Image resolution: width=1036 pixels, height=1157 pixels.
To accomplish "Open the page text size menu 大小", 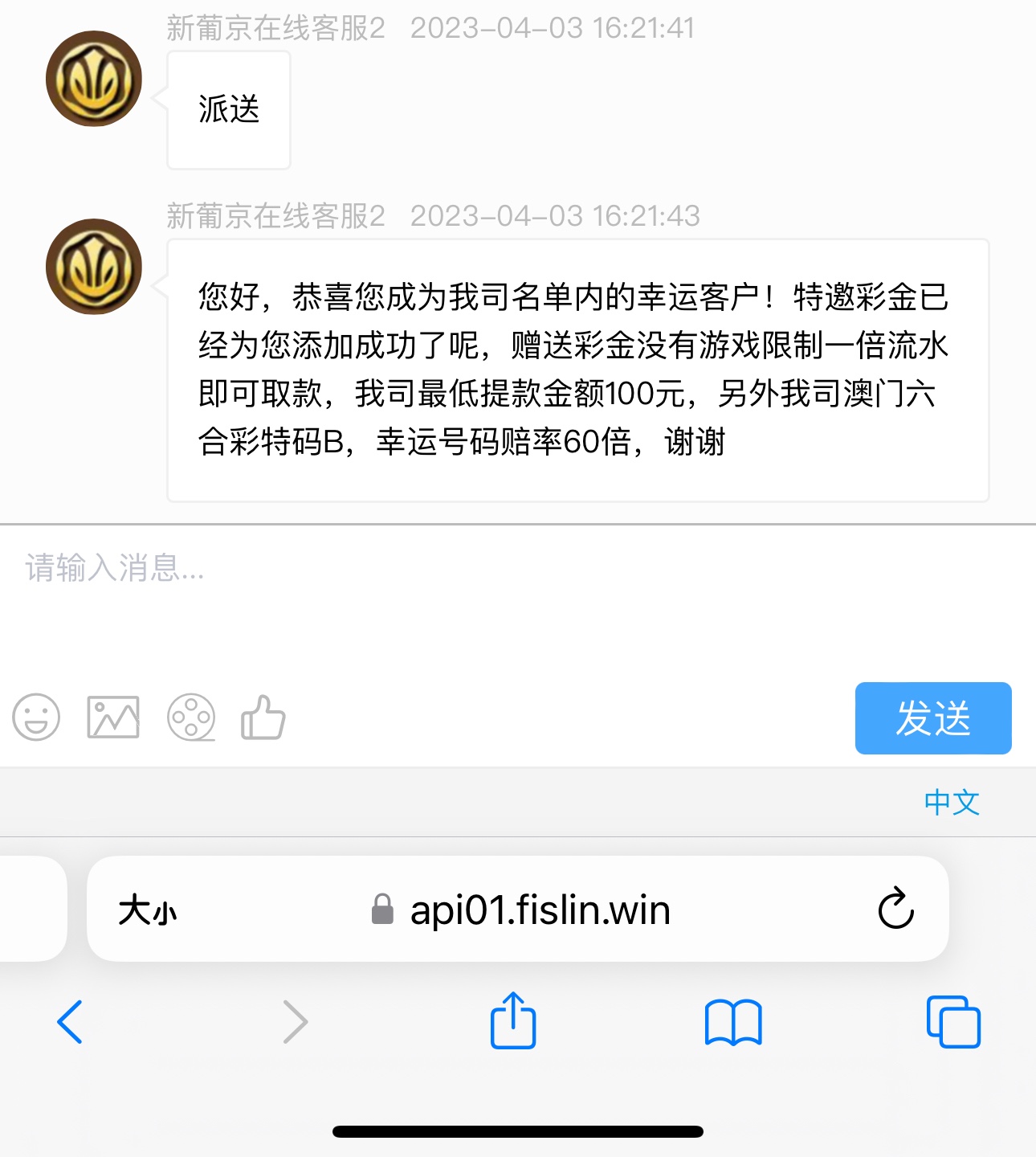I will 148,910.
